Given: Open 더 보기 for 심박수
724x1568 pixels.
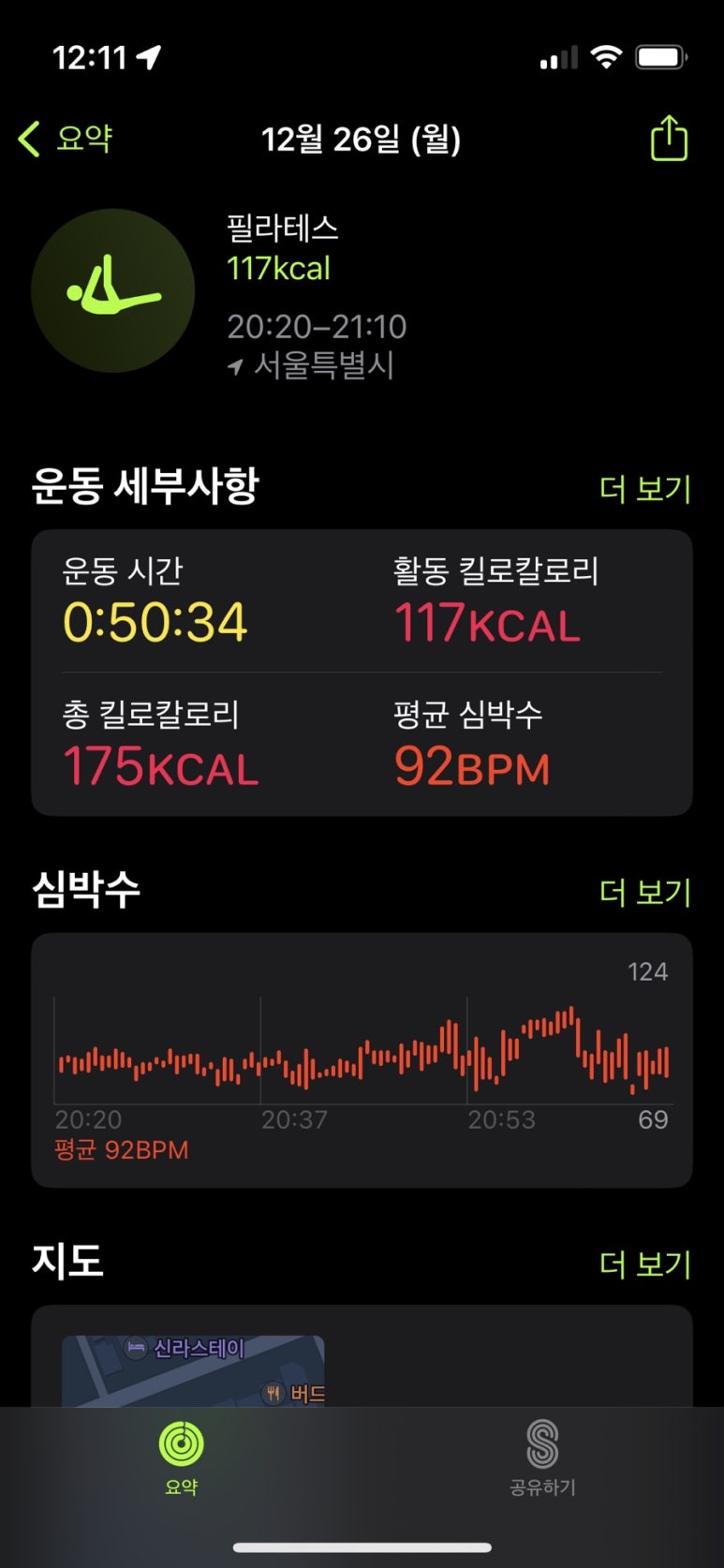Looking at the screenshot, I should click(644, 892).
